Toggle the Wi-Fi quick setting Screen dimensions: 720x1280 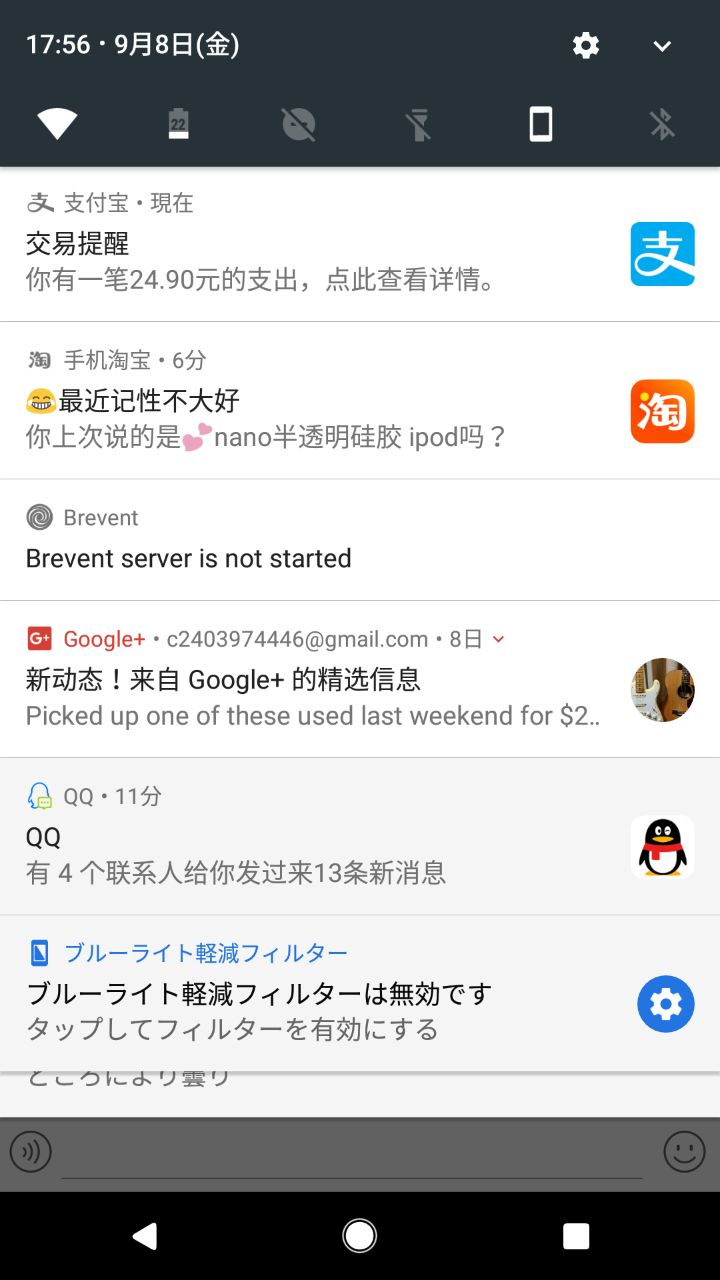58,124
